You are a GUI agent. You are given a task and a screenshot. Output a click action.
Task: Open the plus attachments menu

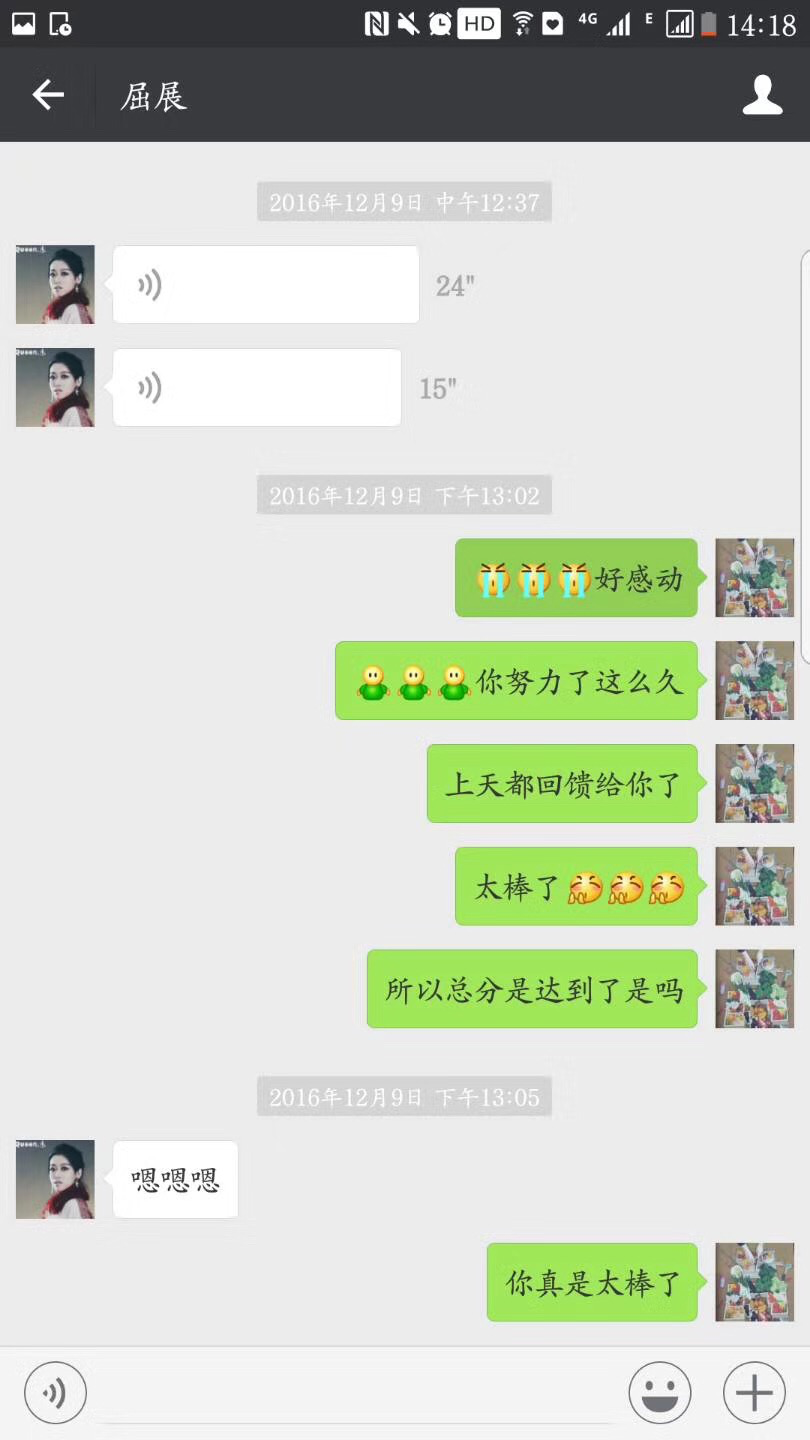point(754,1392)
